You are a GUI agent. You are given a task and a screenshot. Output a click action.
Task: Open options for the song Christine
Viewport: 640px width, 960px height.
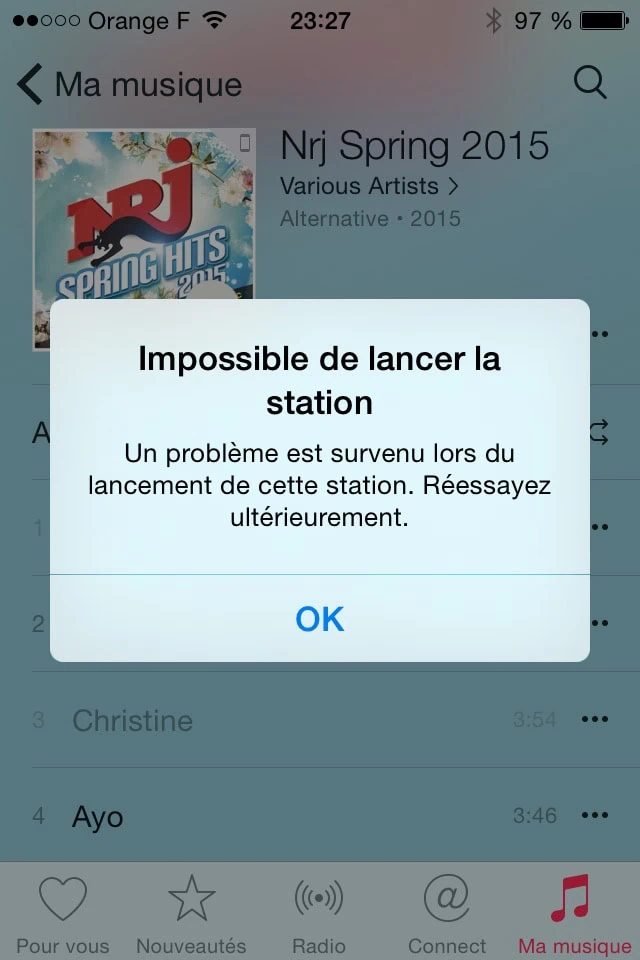click(595, 719)
